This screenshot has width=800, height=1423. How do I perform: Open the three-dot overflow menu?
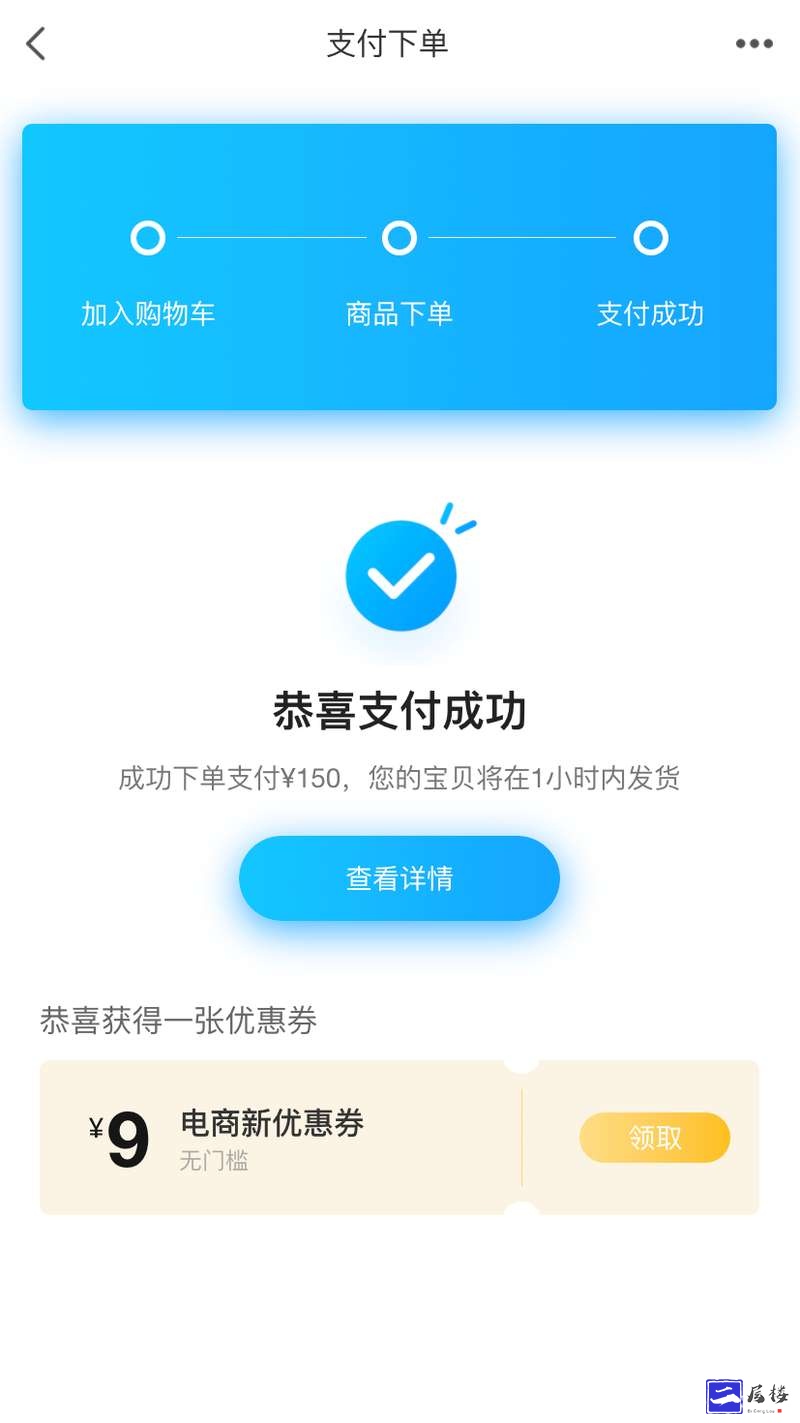pos(753,44)
